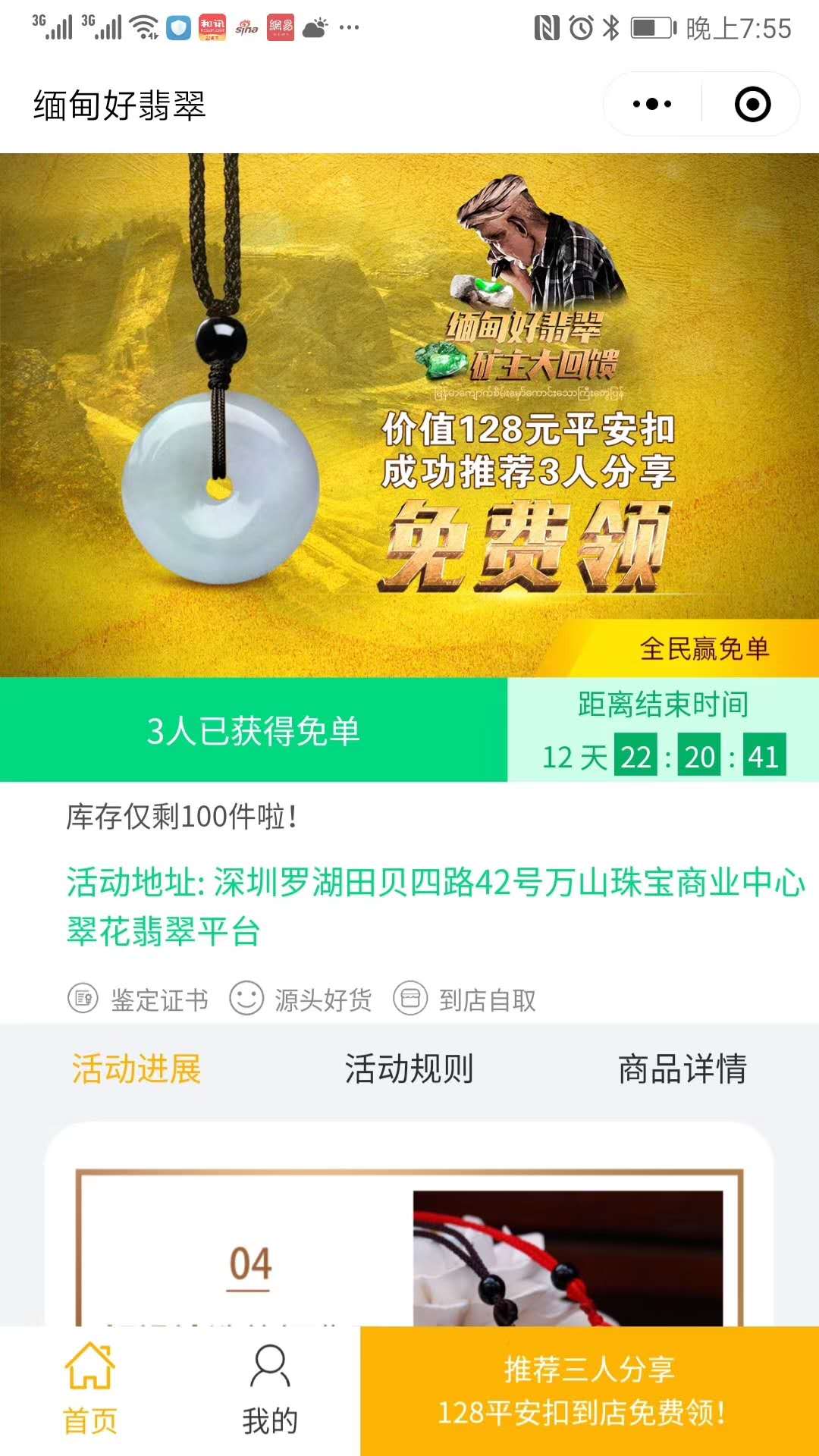
Task: Tap the mini-program close circle icon
Action: point(753,105)
